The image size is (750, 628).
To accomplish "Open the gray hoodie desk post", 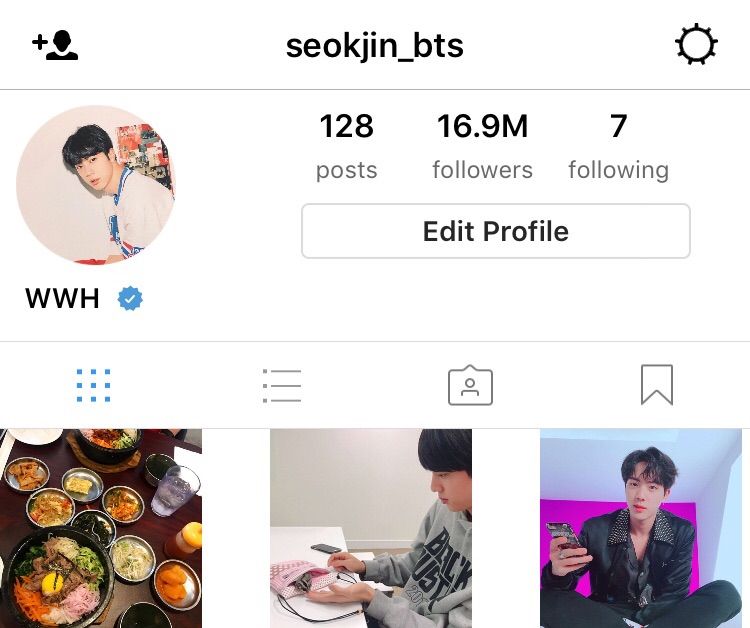I will 371,528.
